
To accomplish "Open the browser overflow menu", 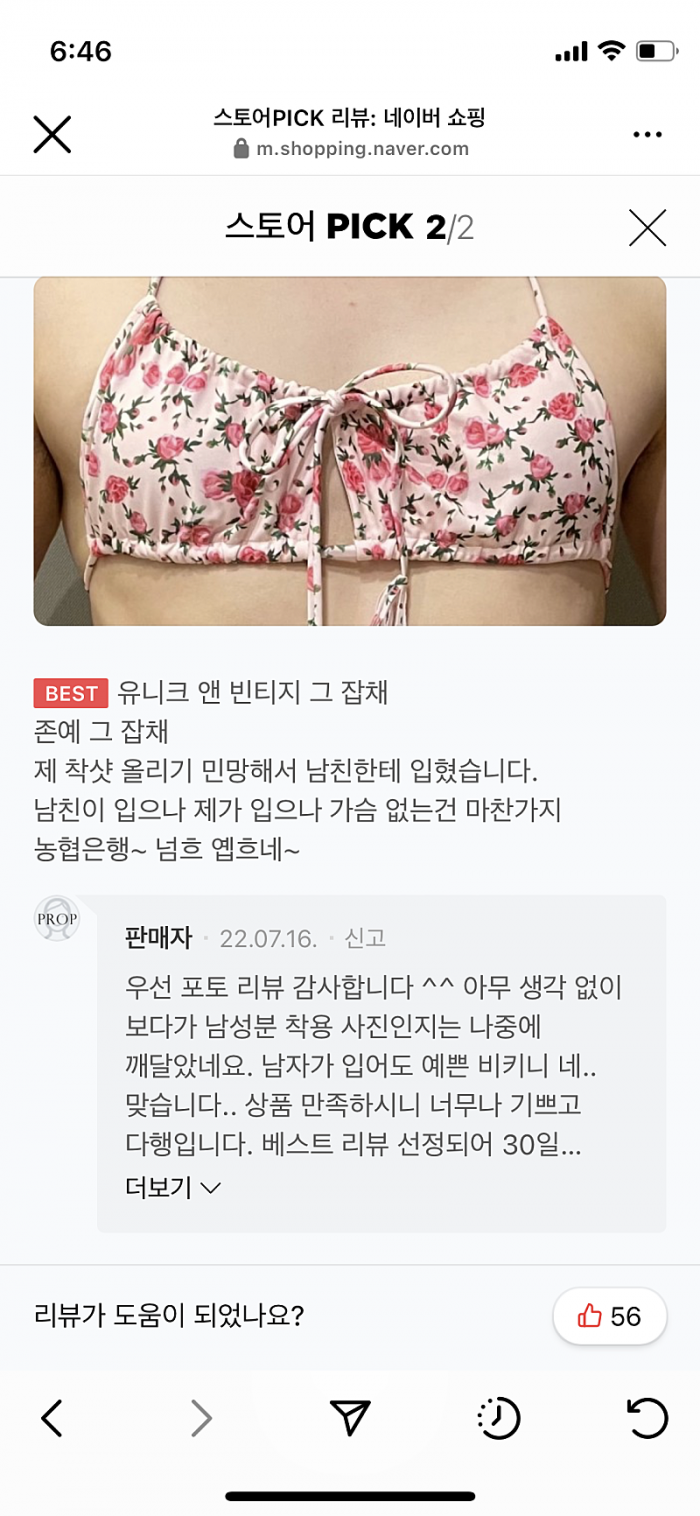I will [x=647, y=135].
